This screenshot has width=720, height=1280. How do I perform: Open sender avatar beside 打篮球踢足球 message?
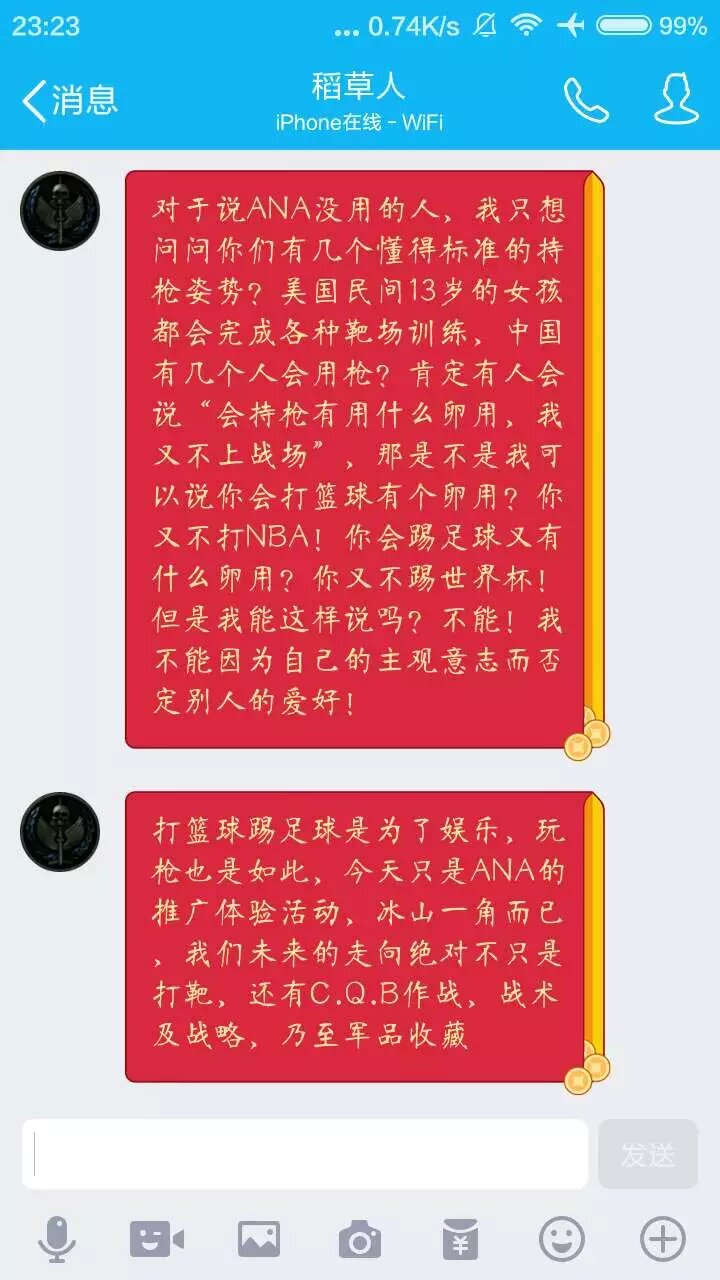coord(60,831)
